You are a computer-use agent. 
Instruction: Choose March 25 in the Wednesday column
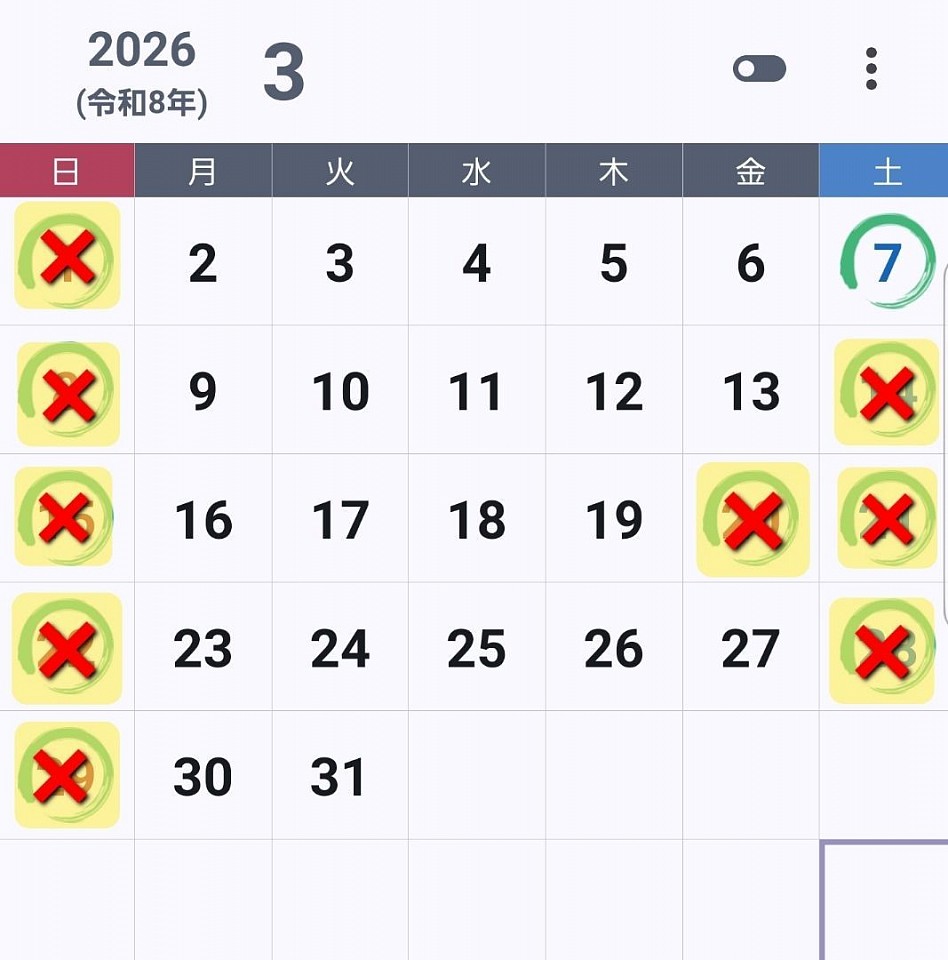tap(476, 648)
